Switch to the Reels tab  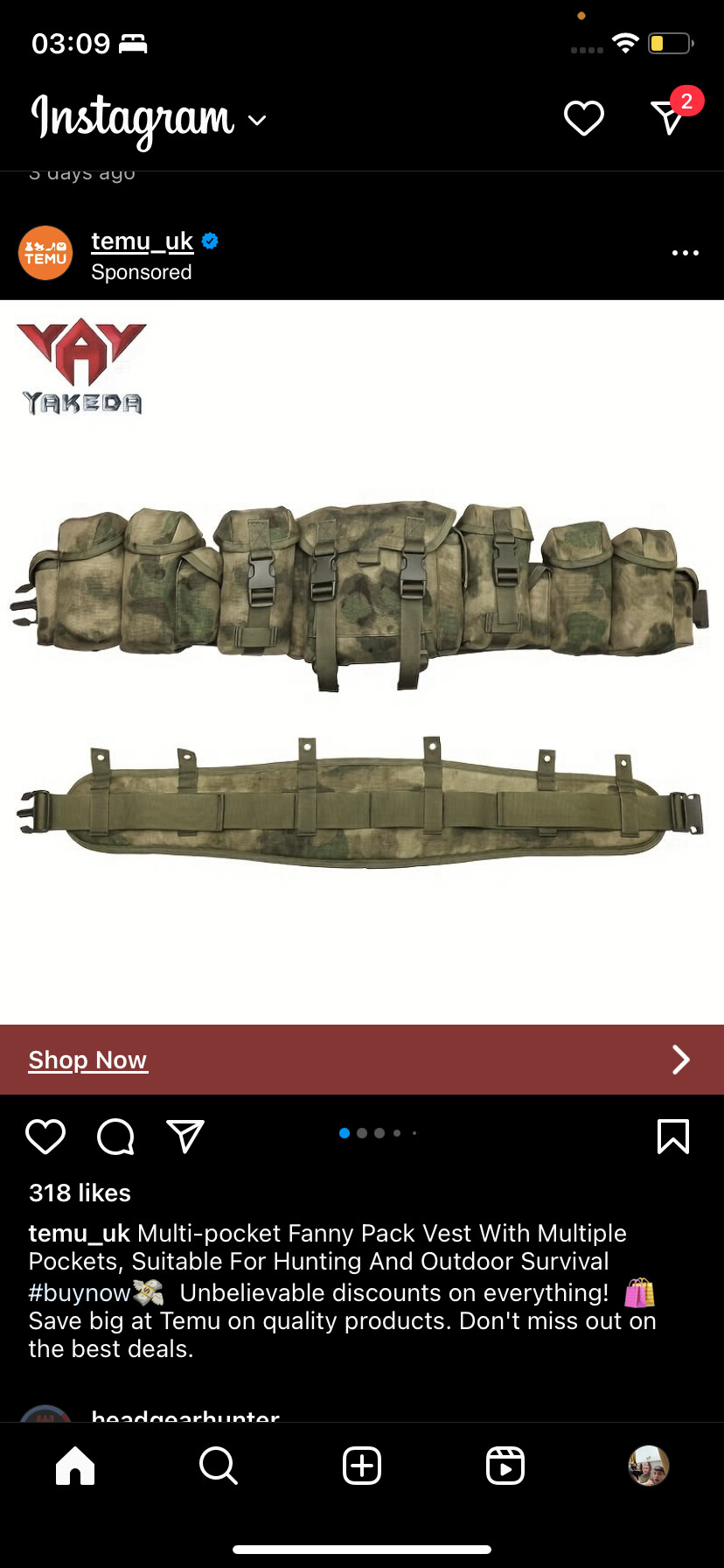click(505, 1465)
